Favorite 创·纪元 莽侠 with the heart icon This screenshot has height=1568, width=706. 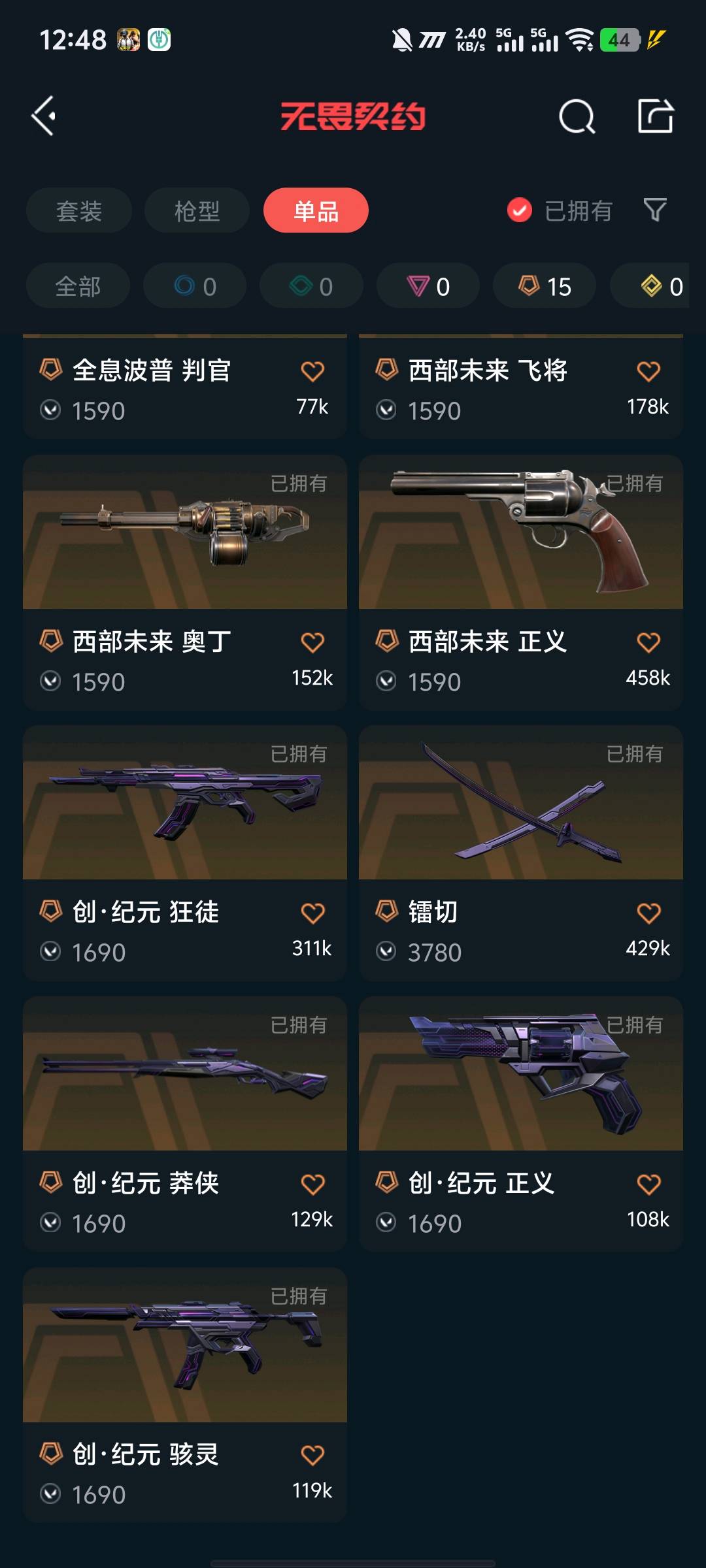click(x=312, y=1184)
